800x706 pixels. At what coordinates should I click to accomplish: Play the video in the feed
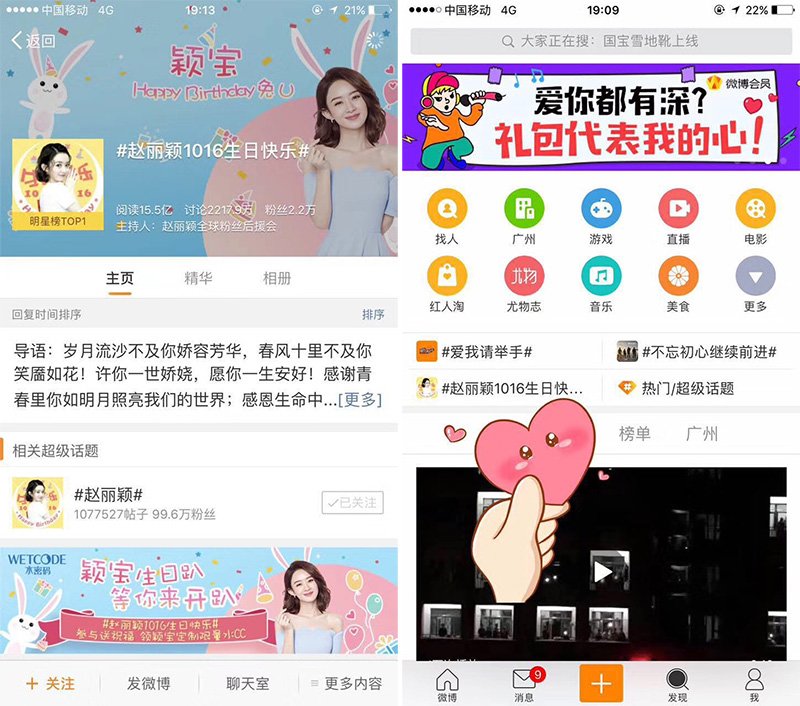pyautogui.click(x=601, y=571)
